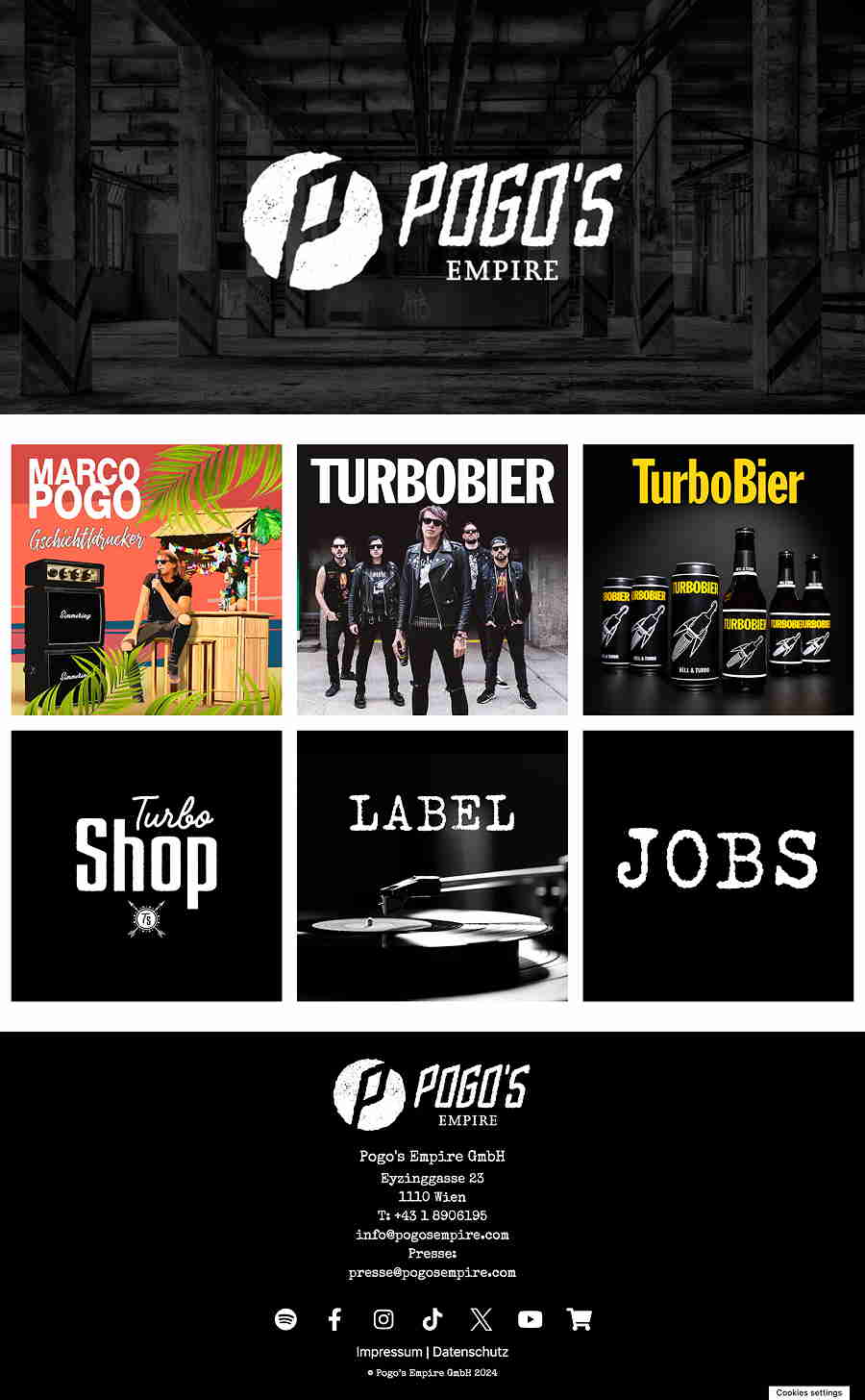The width and height of the screenshot is (865, 1400).
Task: Open the Spotify icon in footer
Action: pos(285,1319)
